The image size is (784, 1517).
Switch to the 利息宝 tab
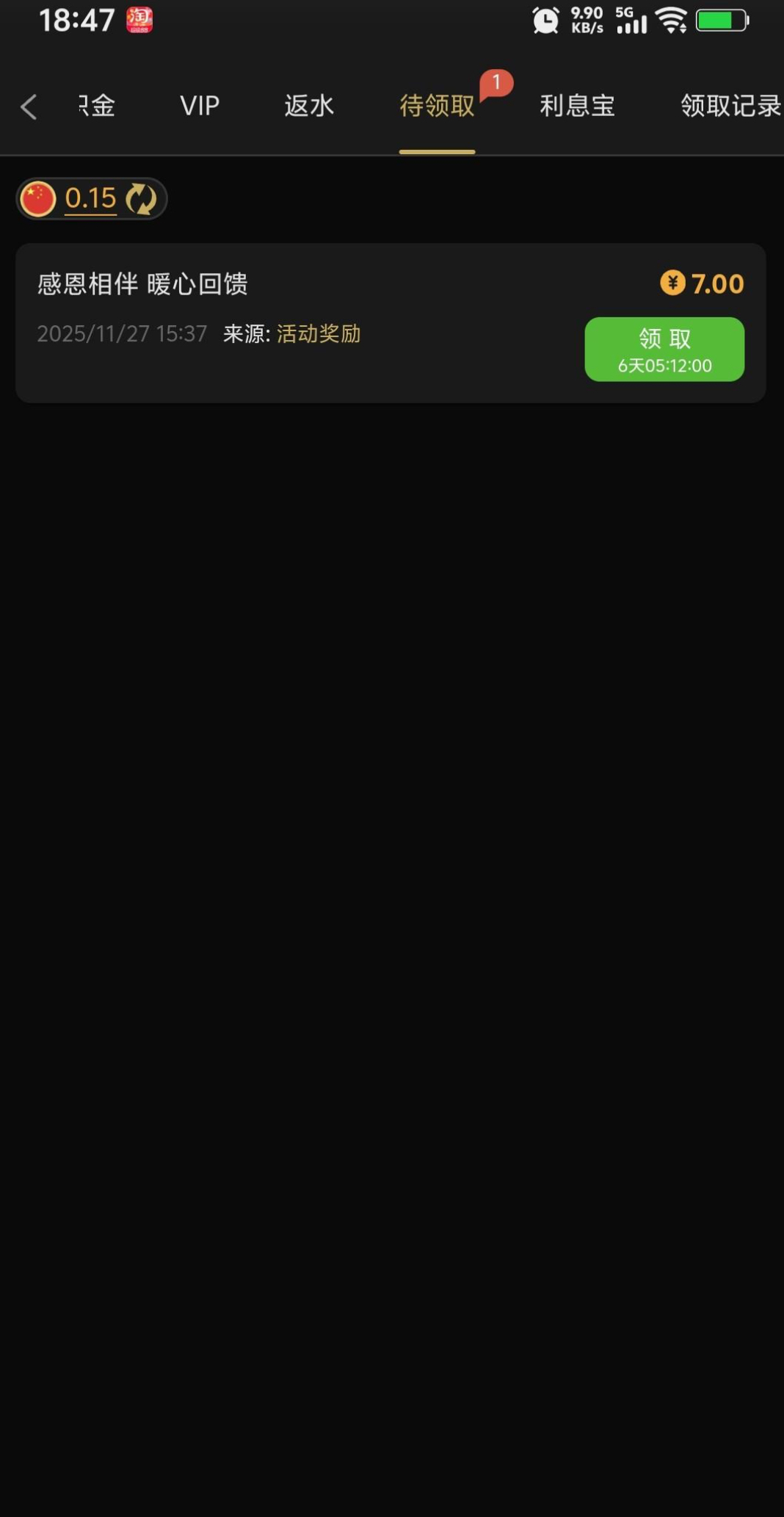(577, 106)
